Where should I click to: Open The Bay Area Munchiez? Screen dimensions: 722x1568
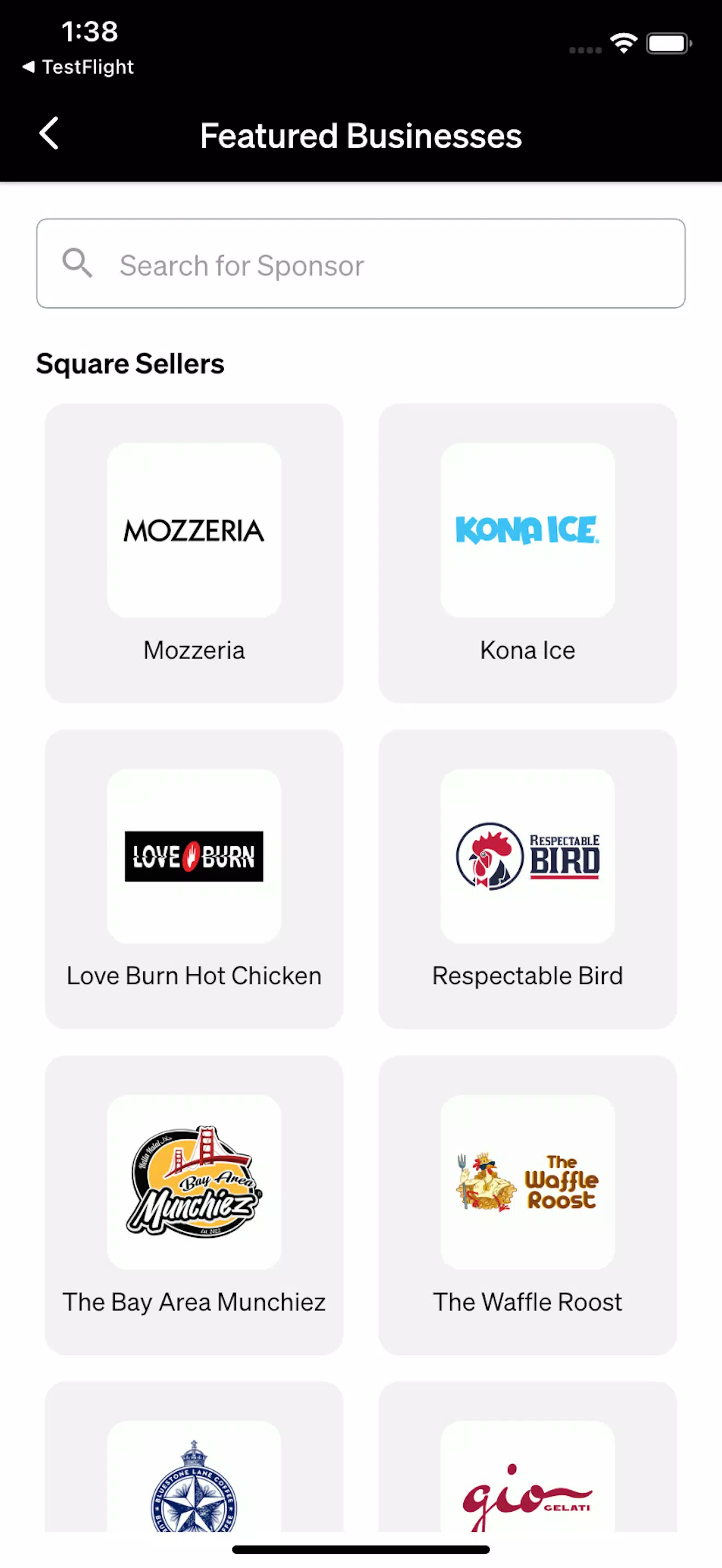click(x=194, y=1205)
